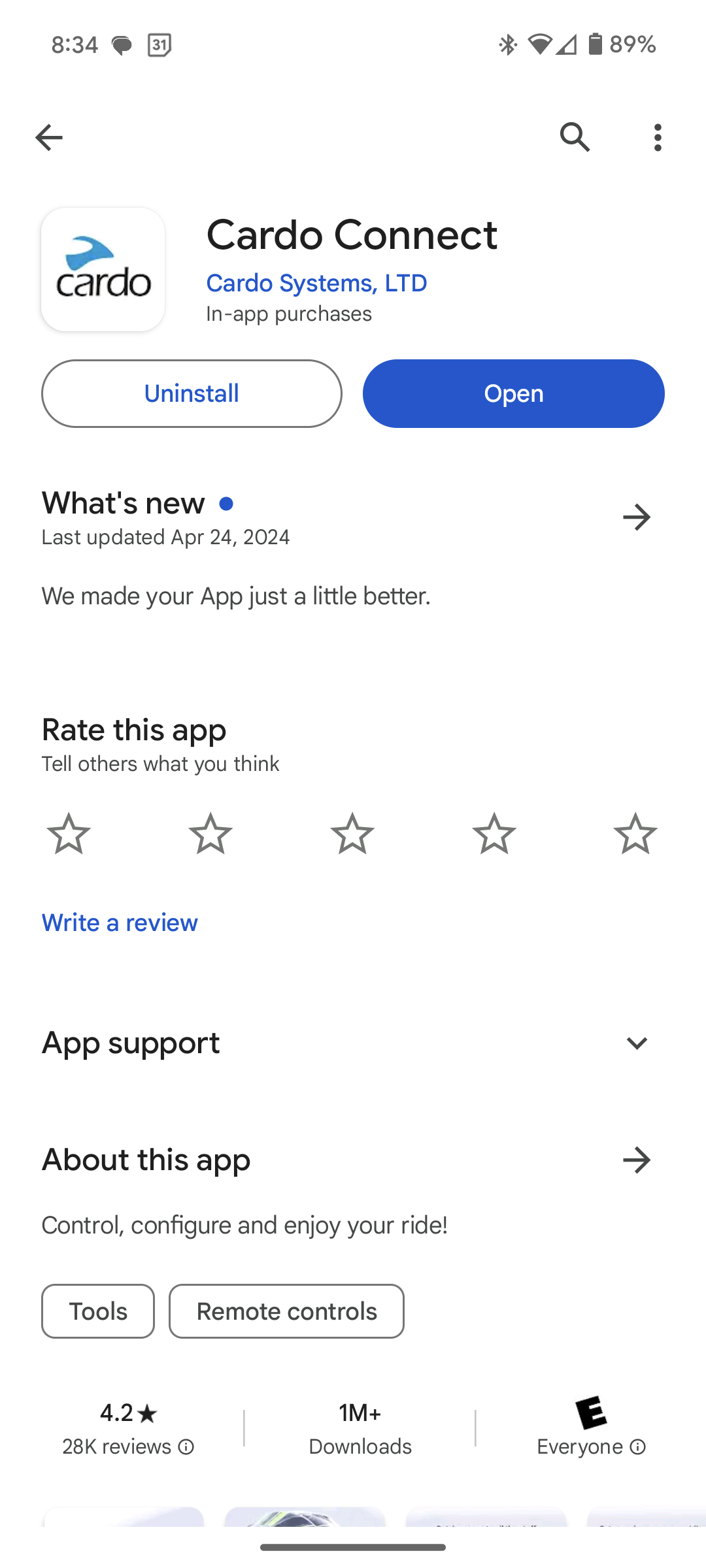Visit Cardo Systems, LTD developer page
706x1568 pixels.
[x=316, y=283]
